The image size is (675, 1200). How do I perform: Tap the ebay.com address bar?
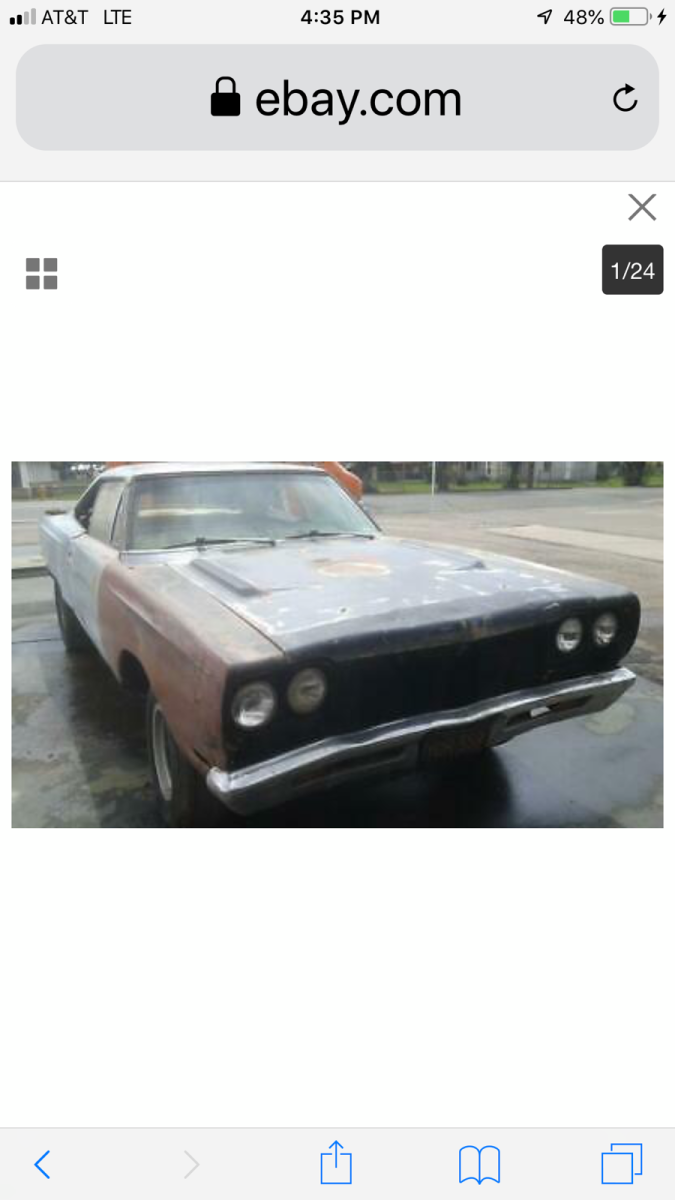[336, 98]
